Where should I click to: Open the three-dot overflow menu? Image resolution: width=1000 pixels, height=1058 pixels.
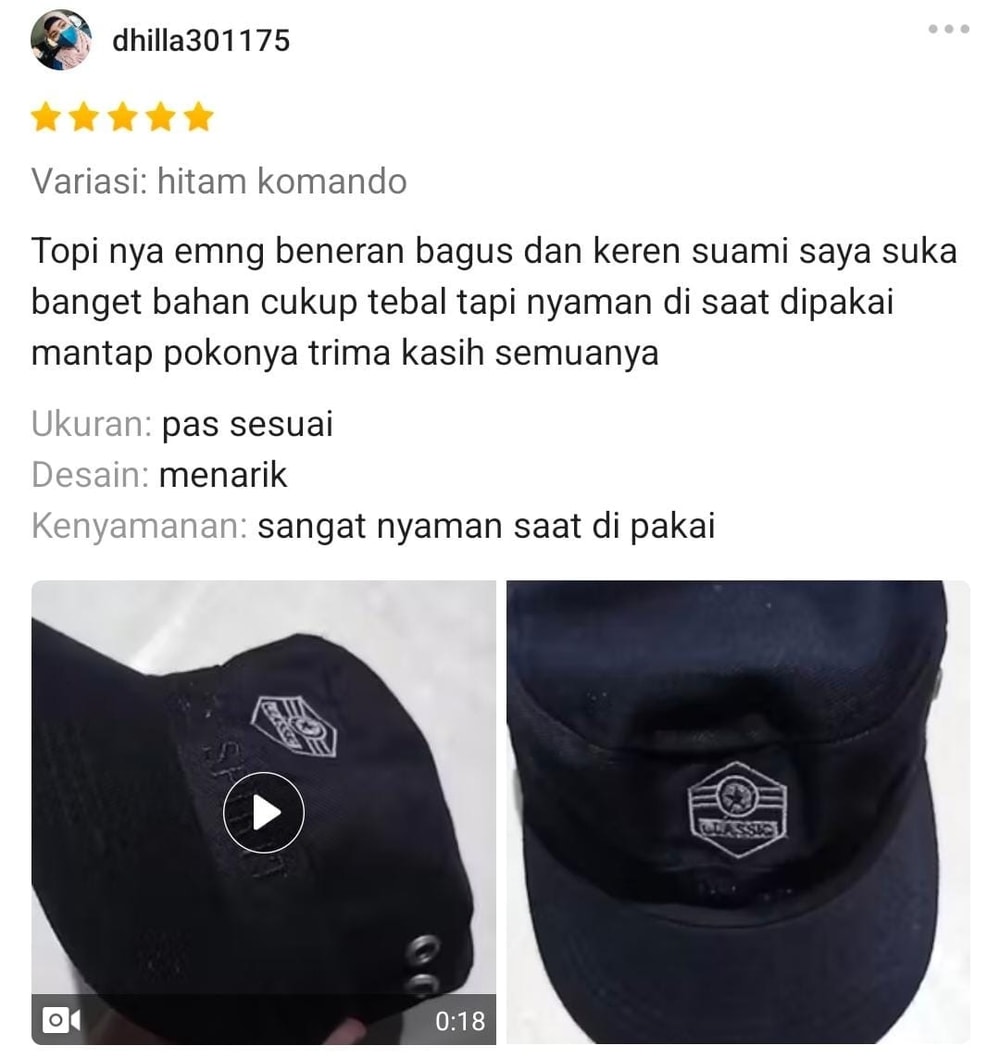click(x=948, y=30)
